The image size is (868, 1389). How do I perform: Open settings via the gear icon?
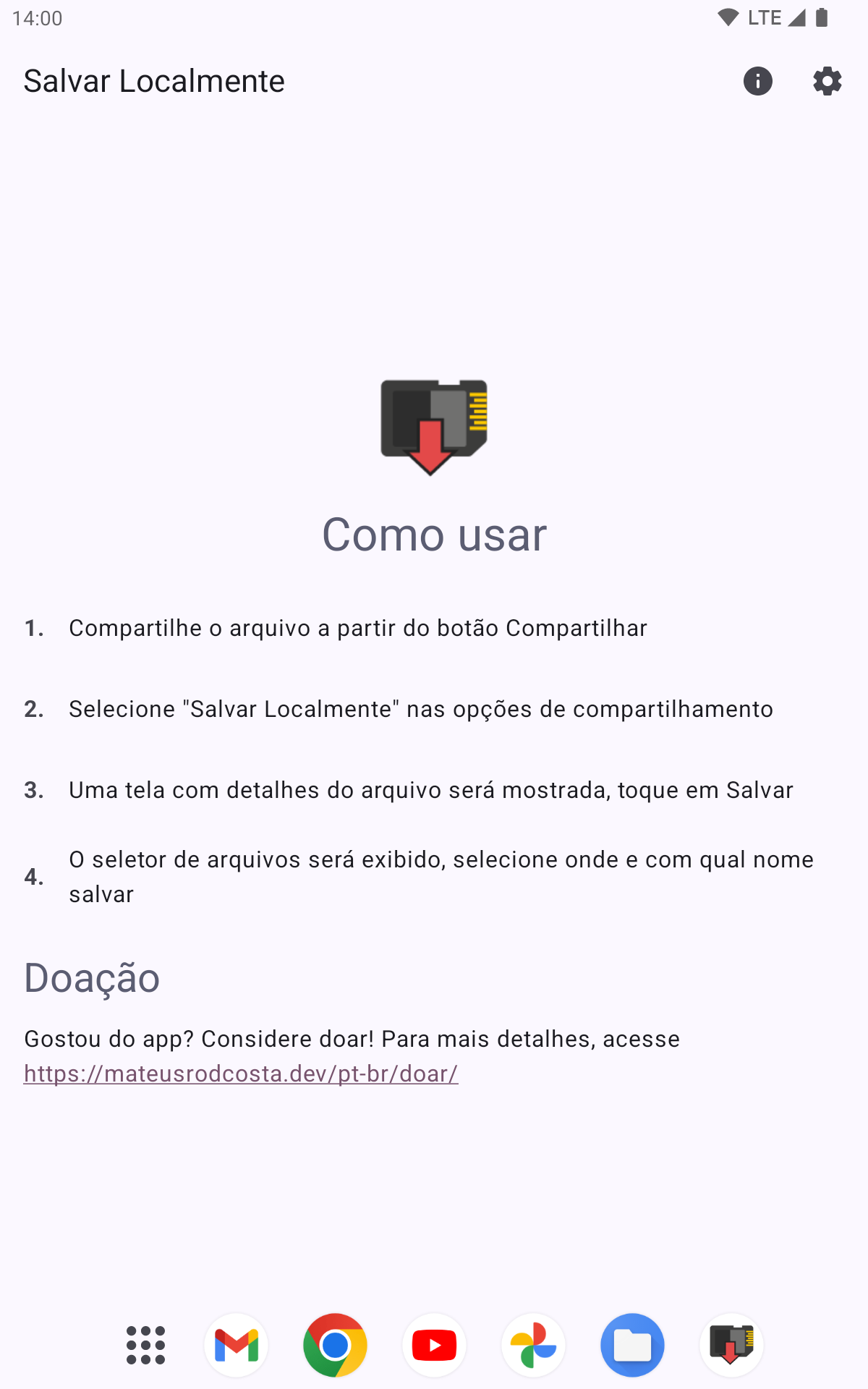(827, 81)
